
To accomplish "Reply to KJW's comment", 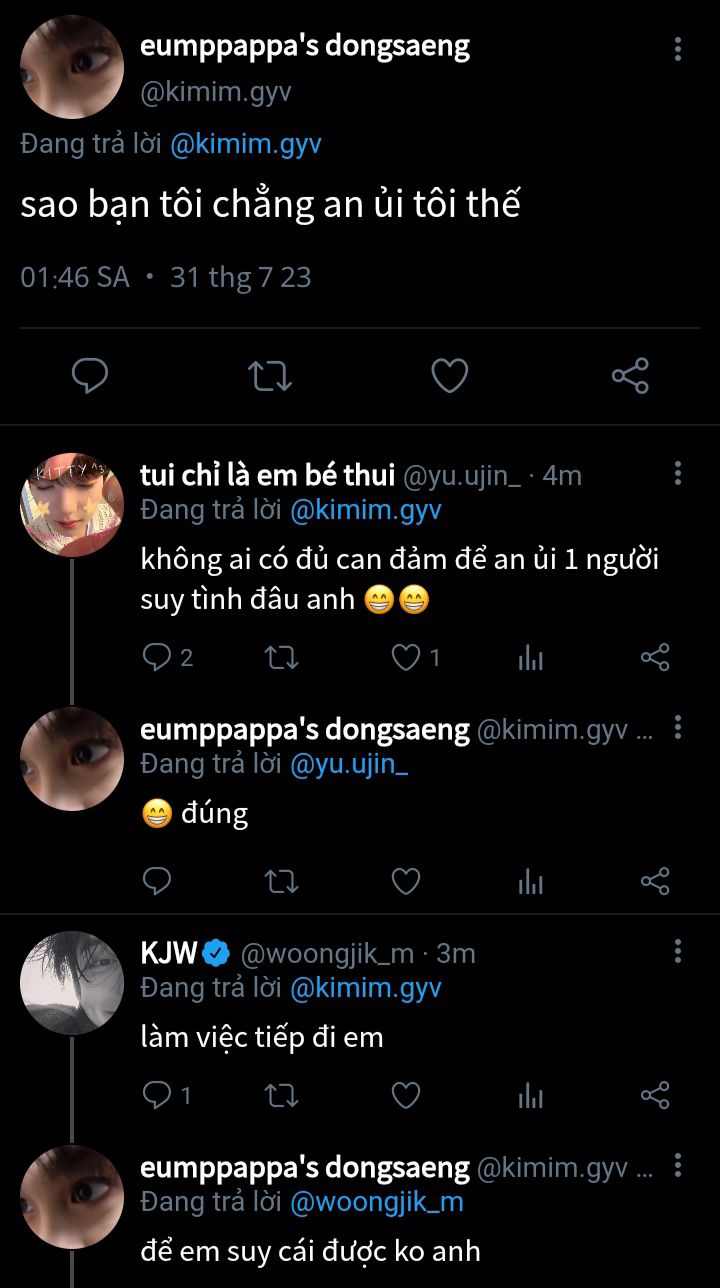I will (x=157, y=1096).
